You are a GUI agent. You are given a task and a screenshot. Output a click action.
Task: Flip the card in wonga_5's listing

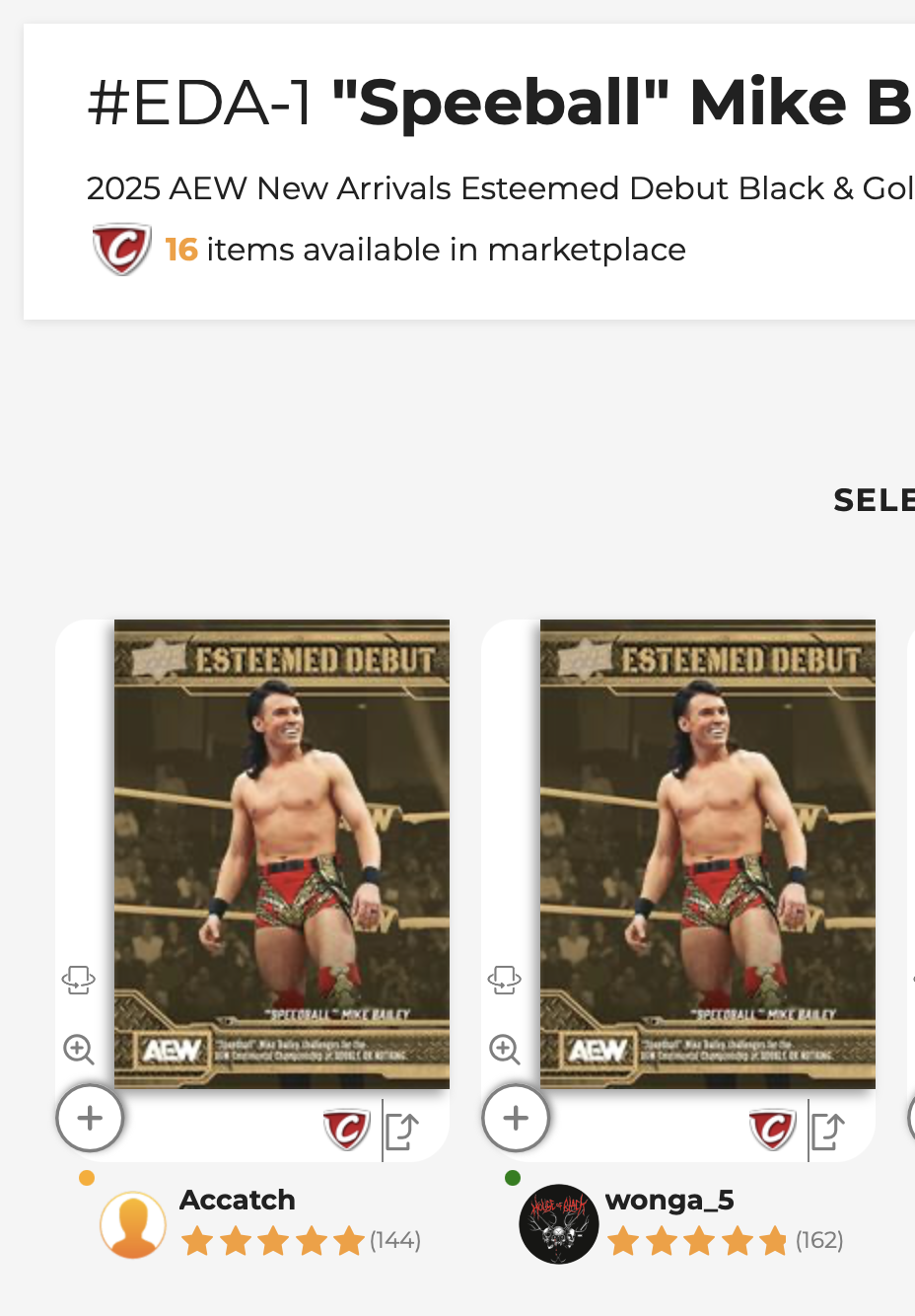coord(505,980)
